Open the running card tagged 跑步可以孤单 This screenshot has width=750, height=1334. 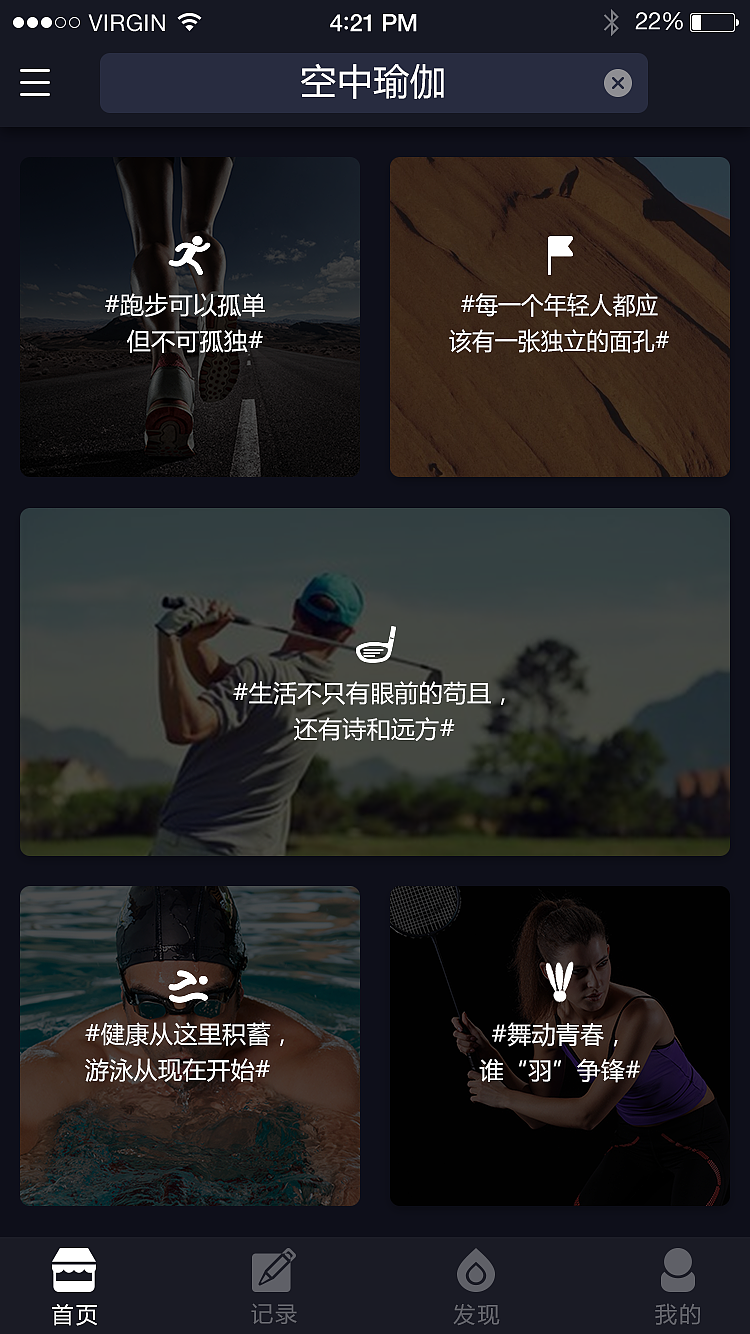coord(190,315)
